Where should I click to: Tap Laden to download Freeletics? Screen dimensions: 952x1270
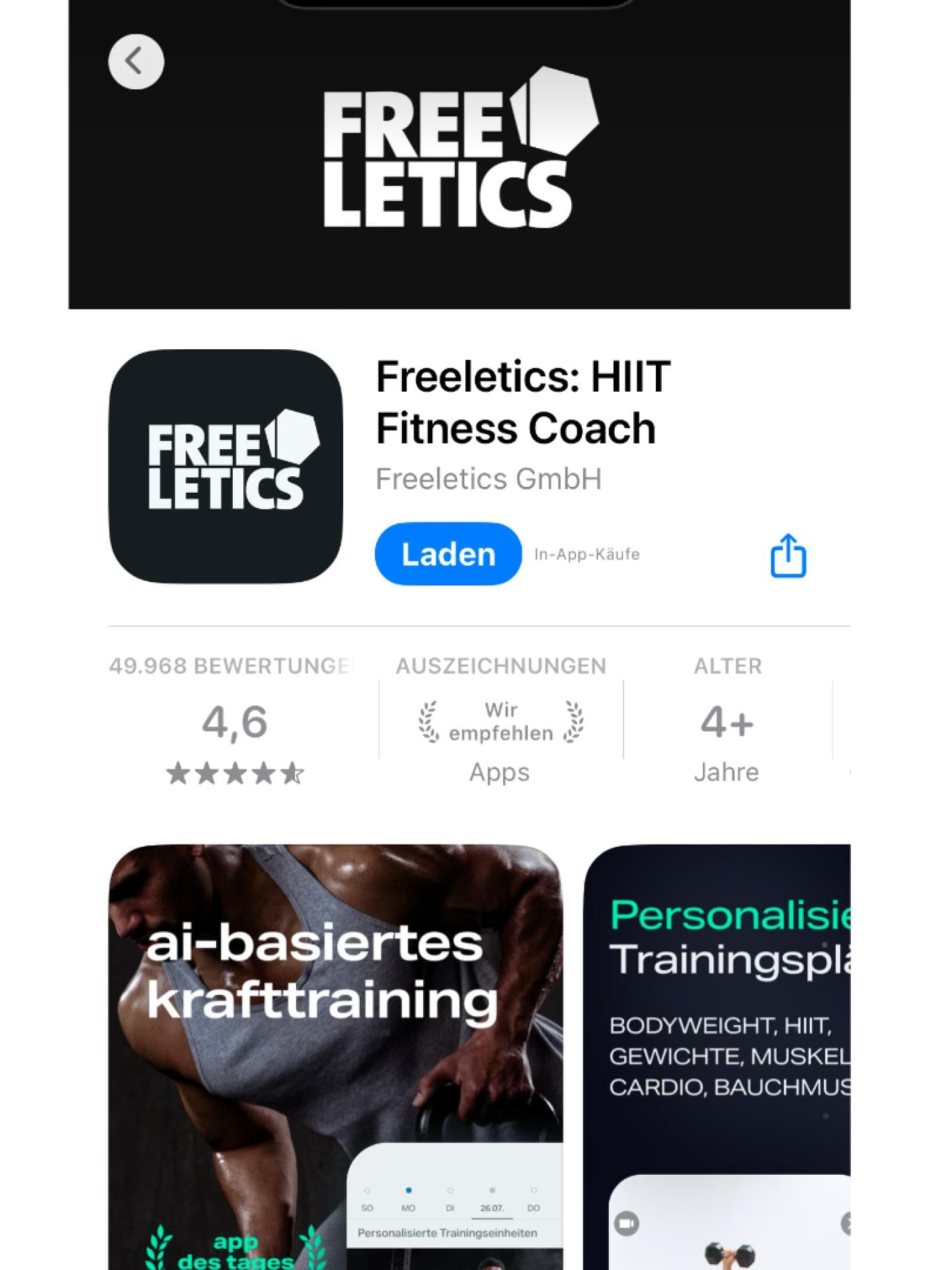click(x=448, y=554)
